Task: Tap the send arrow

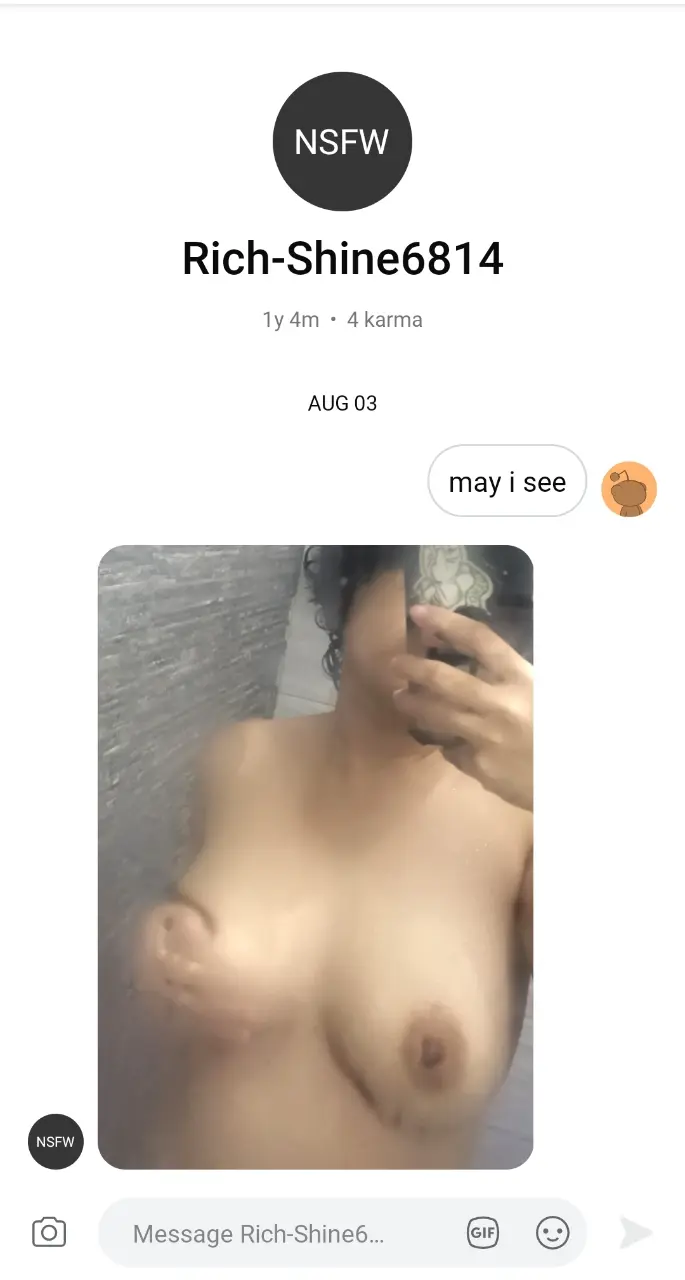Action: (636, 1233)
